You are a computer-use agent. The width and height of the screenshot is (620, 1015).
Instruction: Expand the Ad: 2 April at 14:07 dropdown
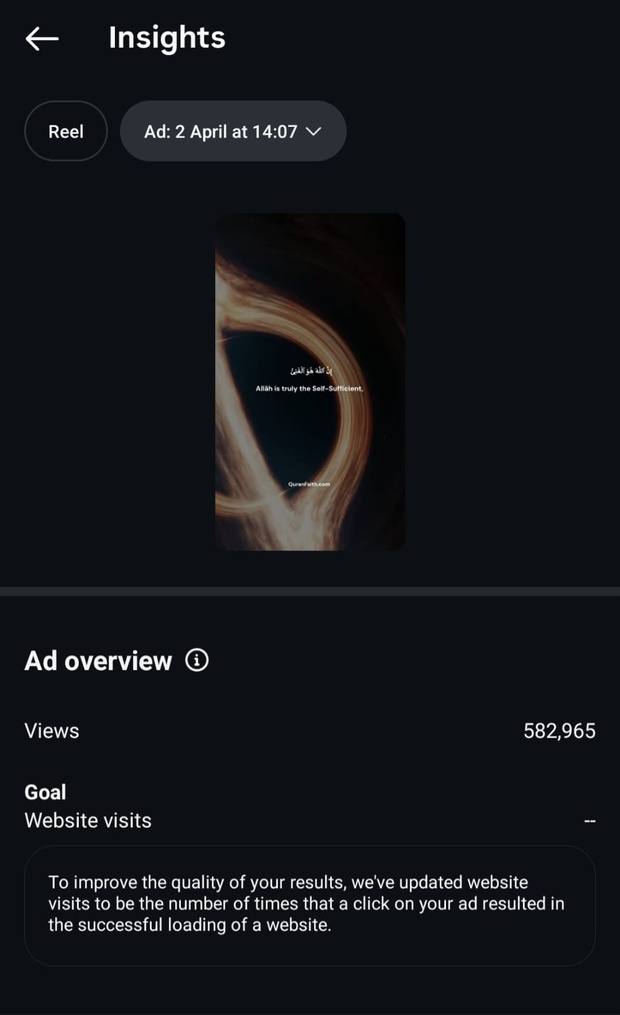click(233, 131)
